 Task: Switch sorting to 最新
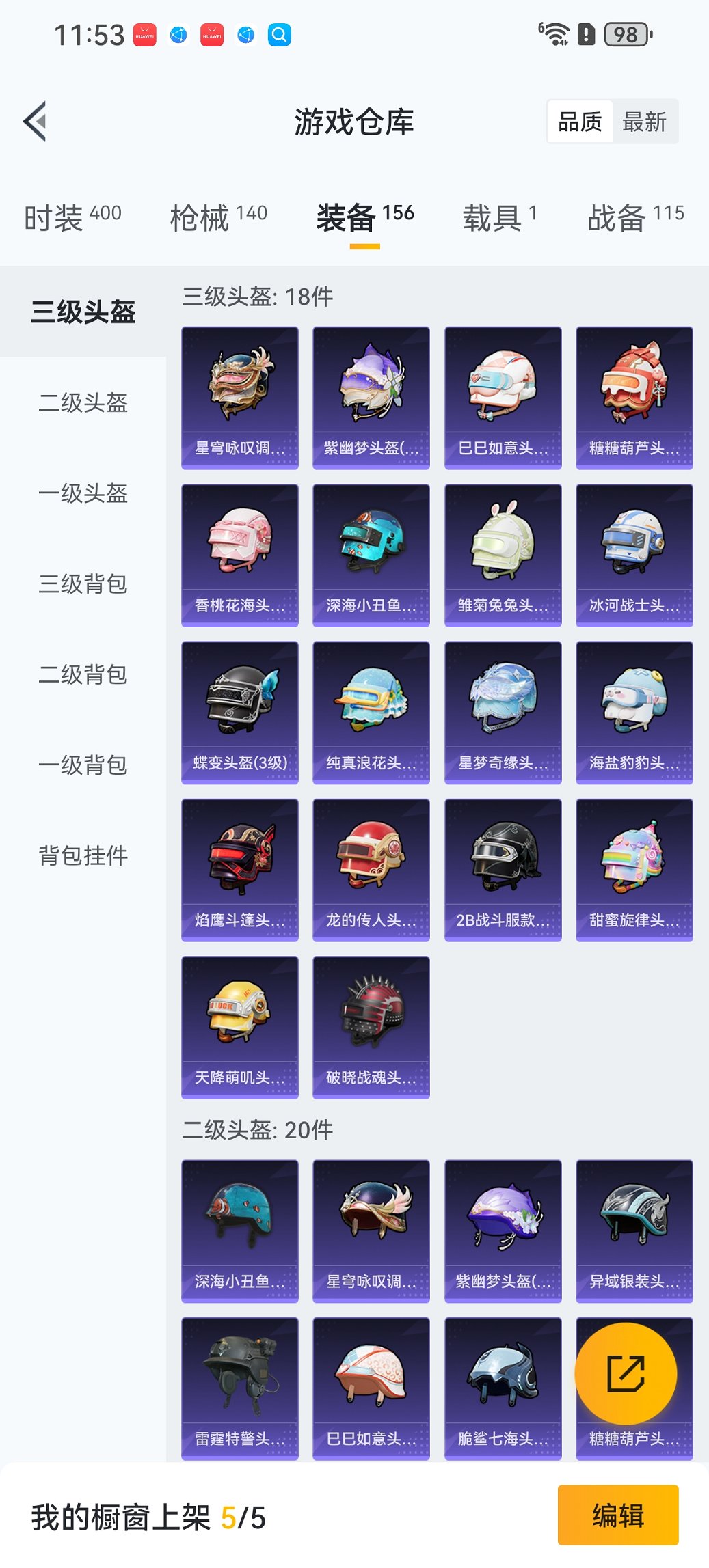(644, 122)
